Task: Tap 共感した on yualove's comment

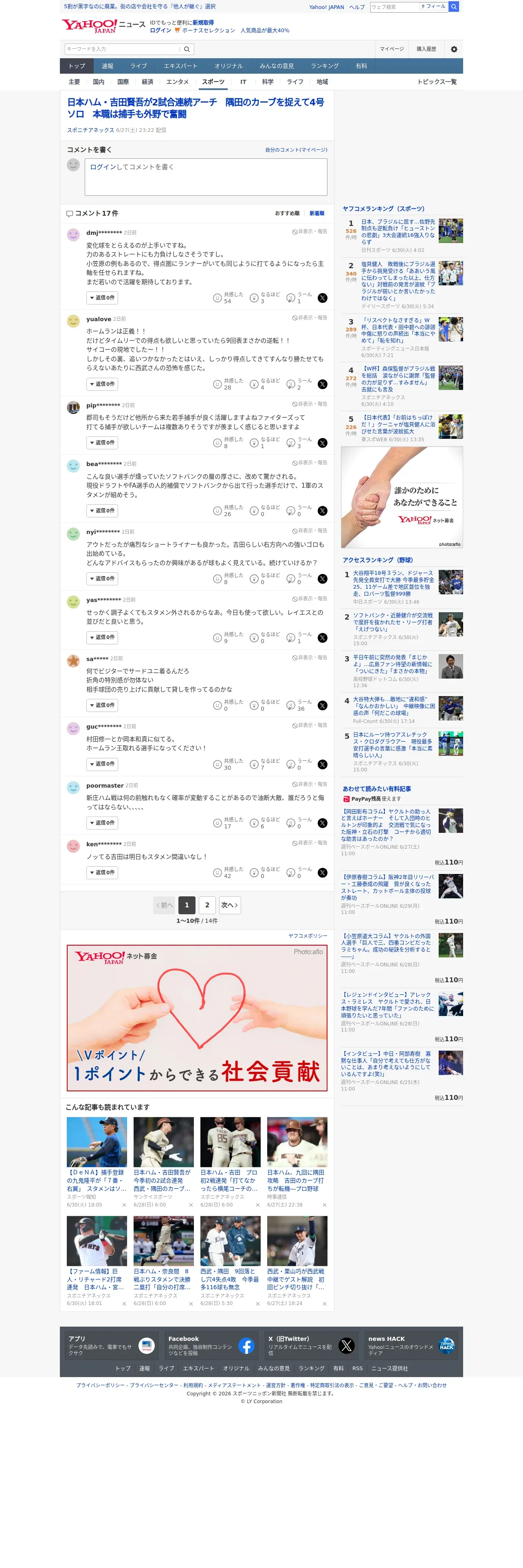Action: tap(228, 384)
